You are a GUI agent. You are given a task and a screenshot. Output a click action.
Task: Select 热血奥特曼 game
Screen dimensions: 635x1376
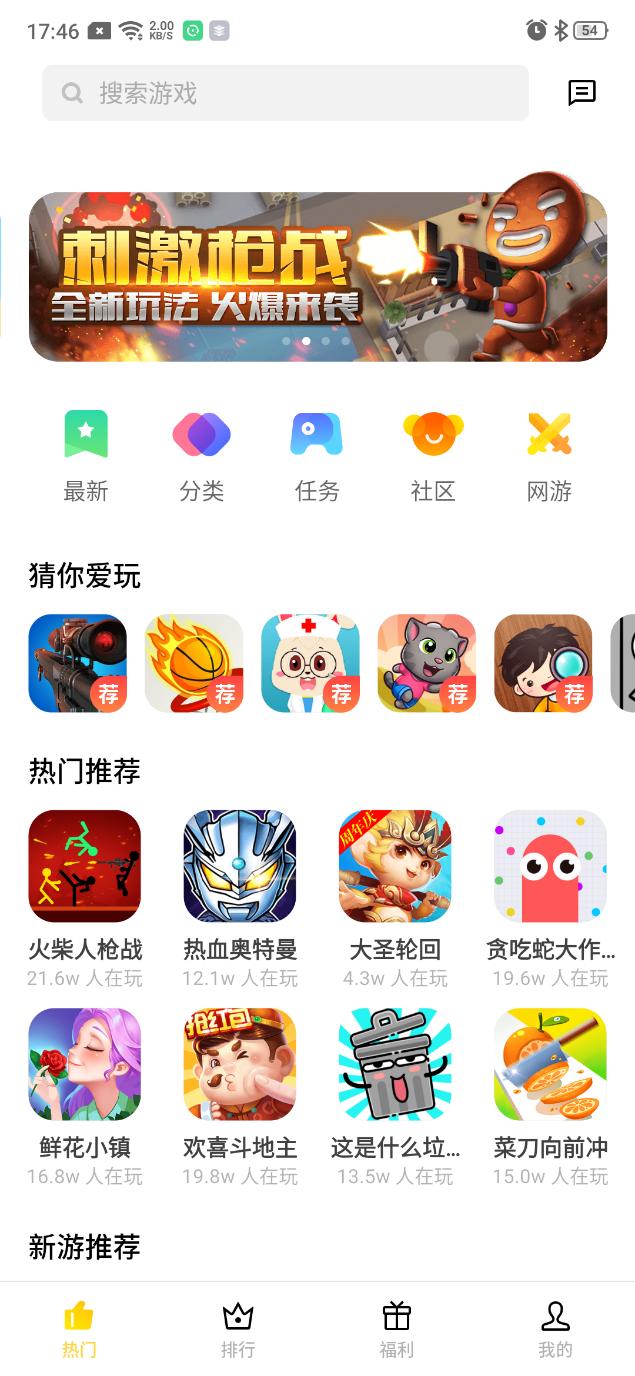pyautogui.click(x=240, y=866)
